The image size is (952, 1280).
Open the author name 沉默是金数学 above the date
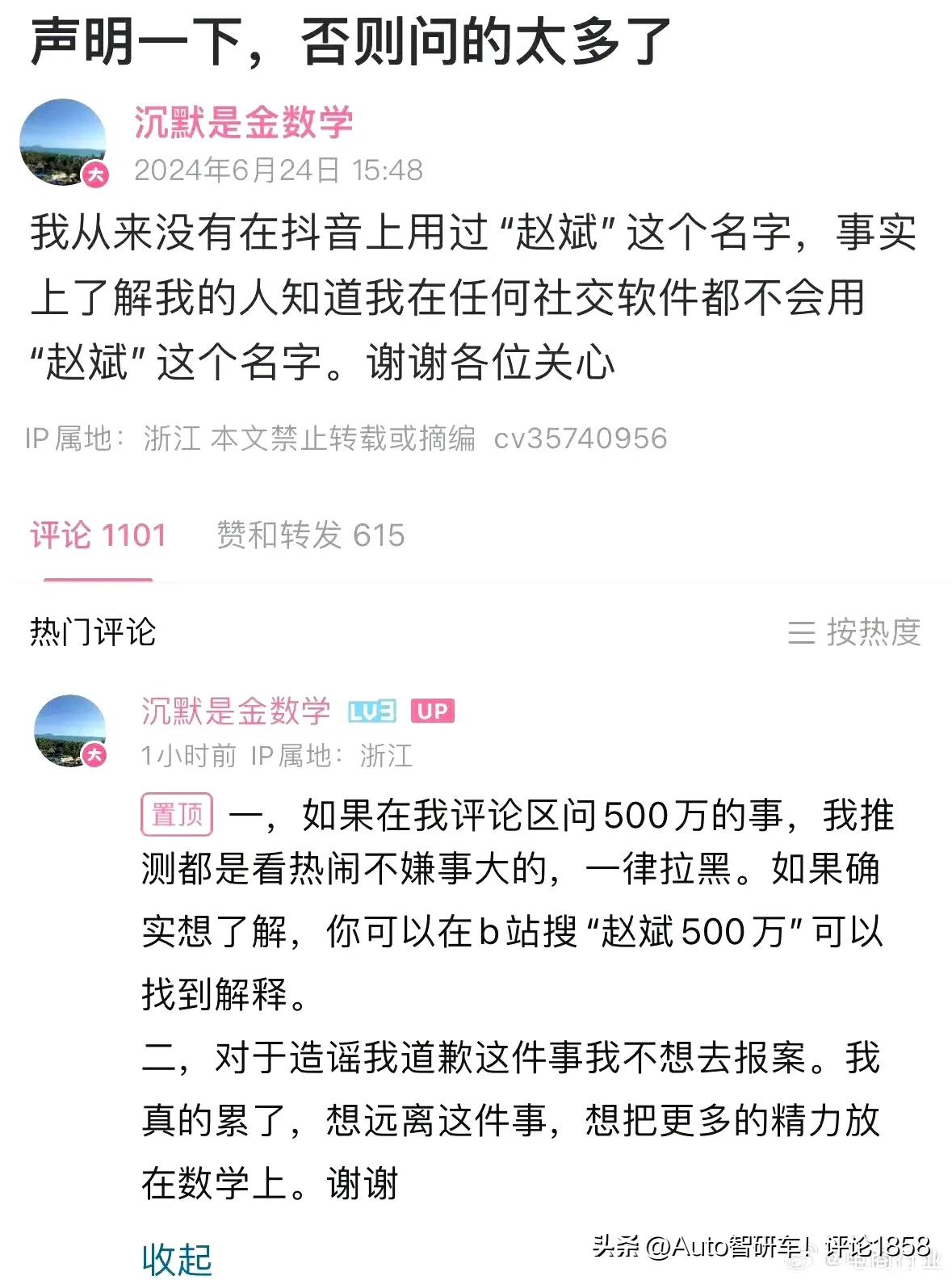tap(243, 123)
